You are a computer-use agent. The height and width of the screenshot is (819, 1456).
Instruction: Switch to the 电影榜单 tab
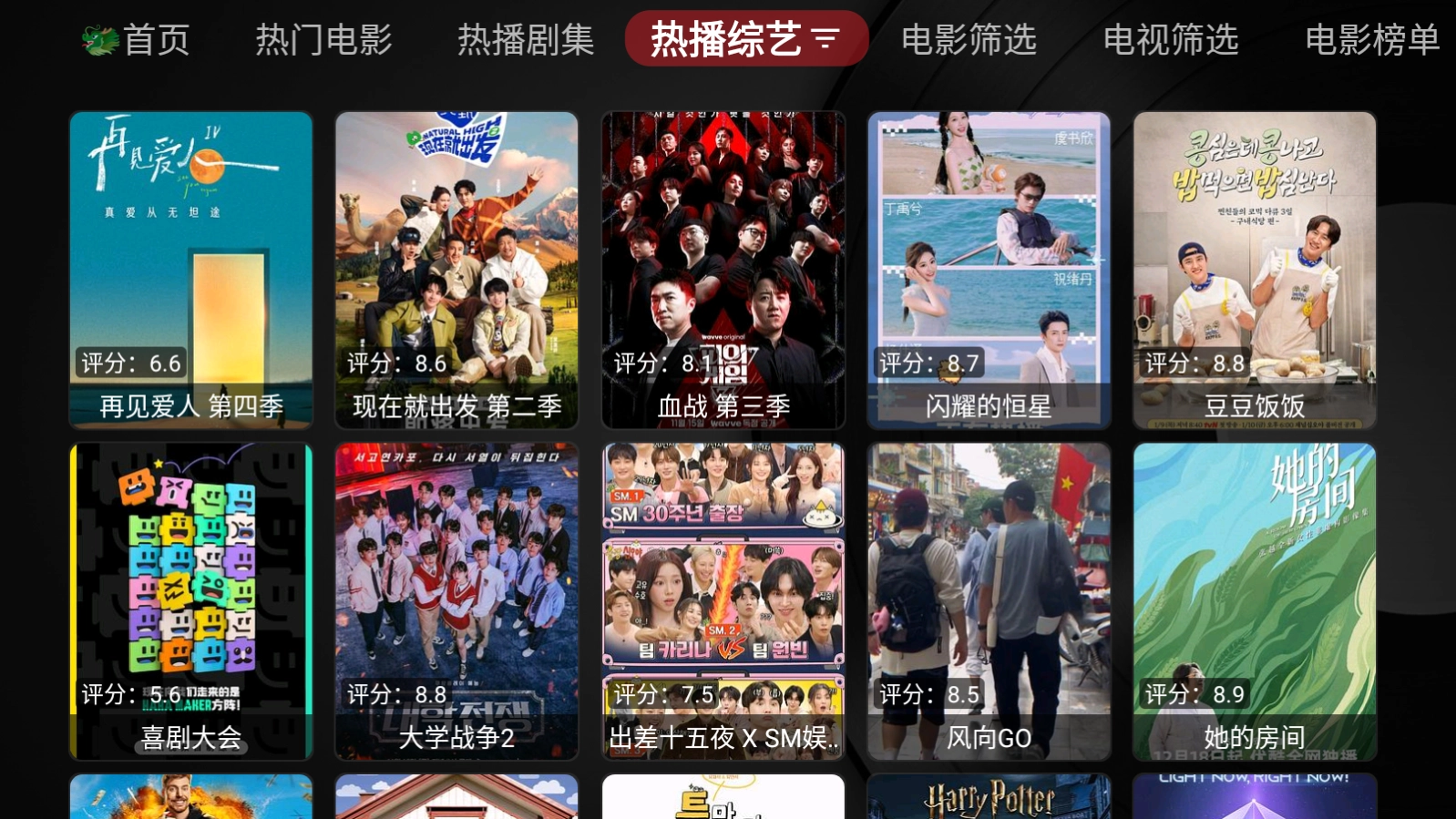point(1371,40)
